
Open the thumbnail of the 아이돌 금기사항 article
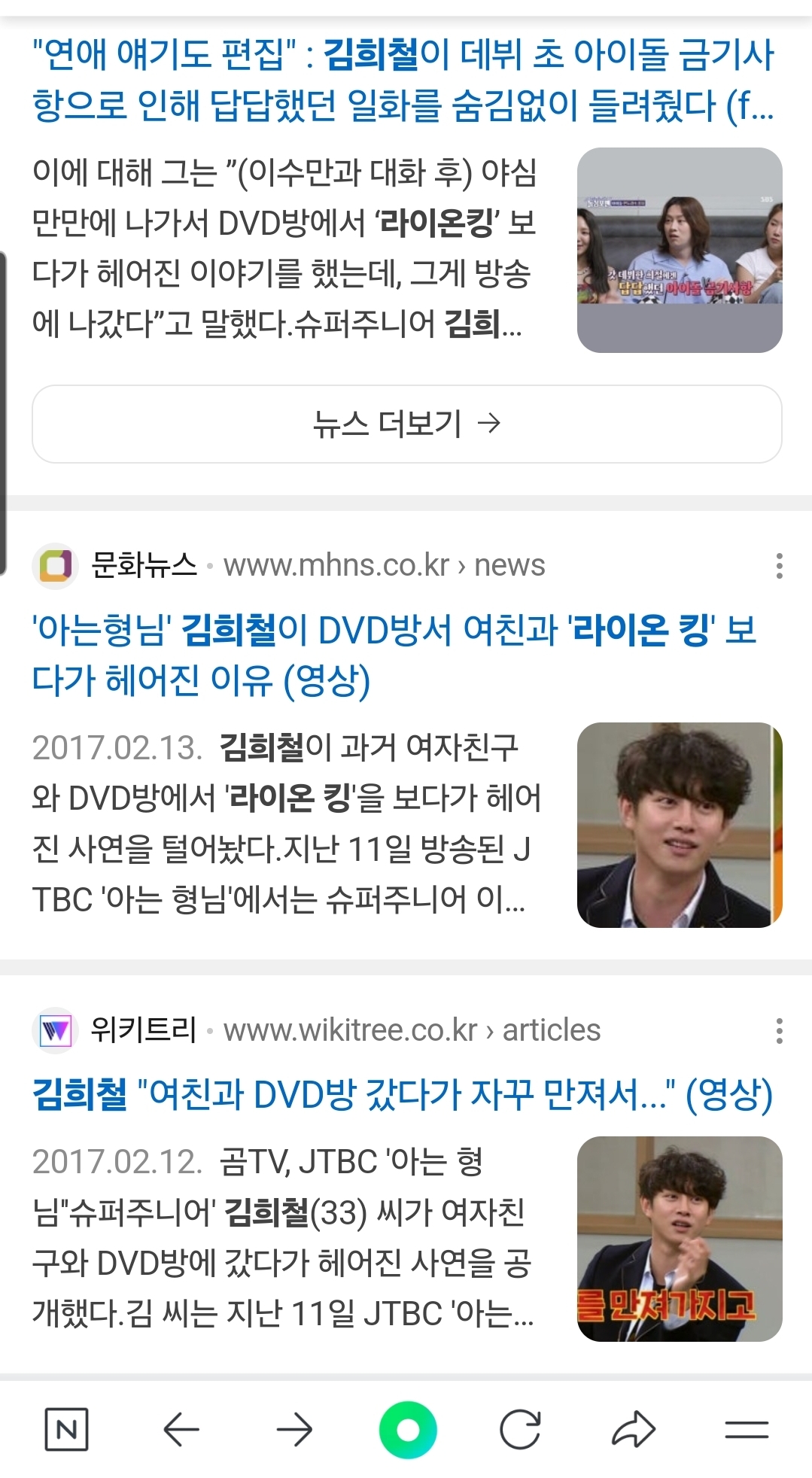[679, 250]
